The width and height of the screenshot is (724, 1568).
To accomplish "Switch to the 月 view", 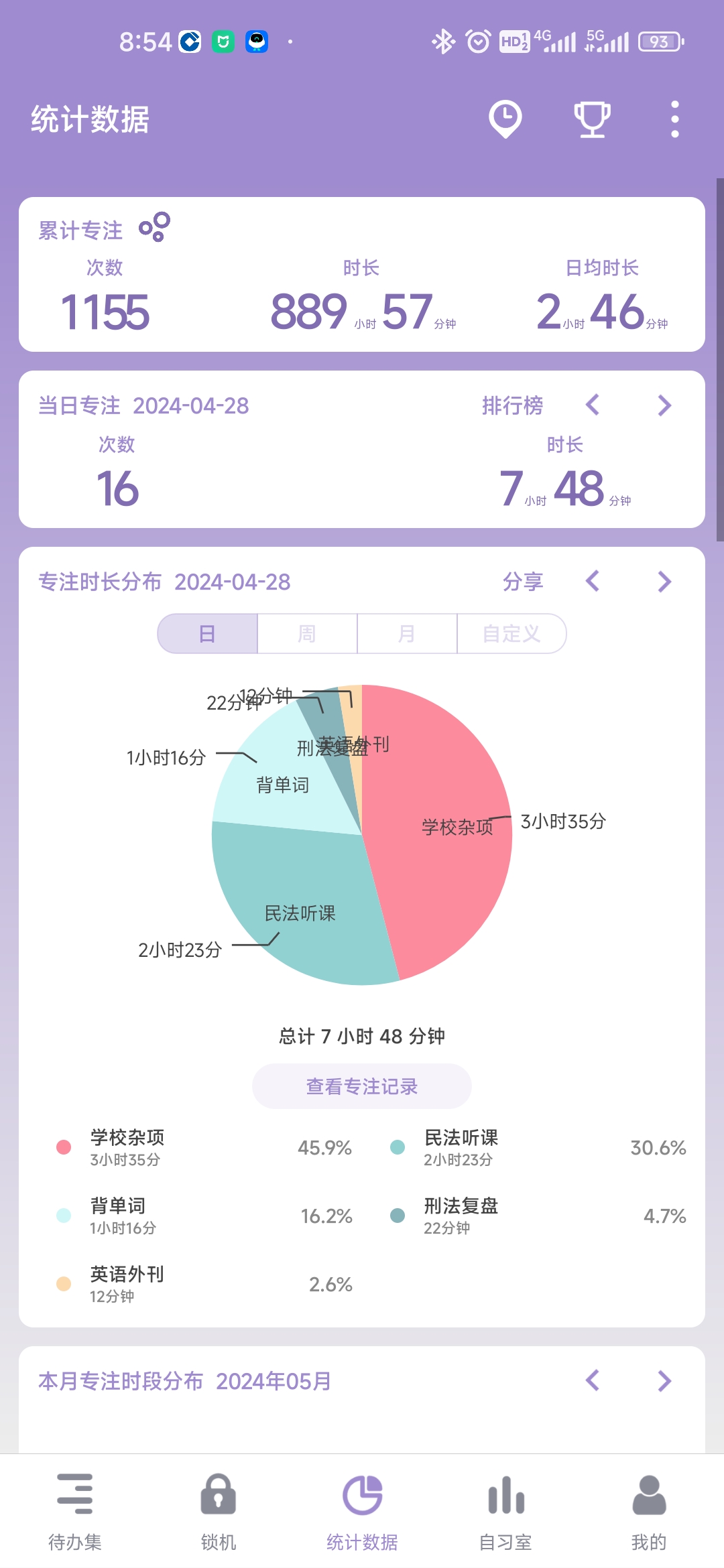I will click(407, 633).
